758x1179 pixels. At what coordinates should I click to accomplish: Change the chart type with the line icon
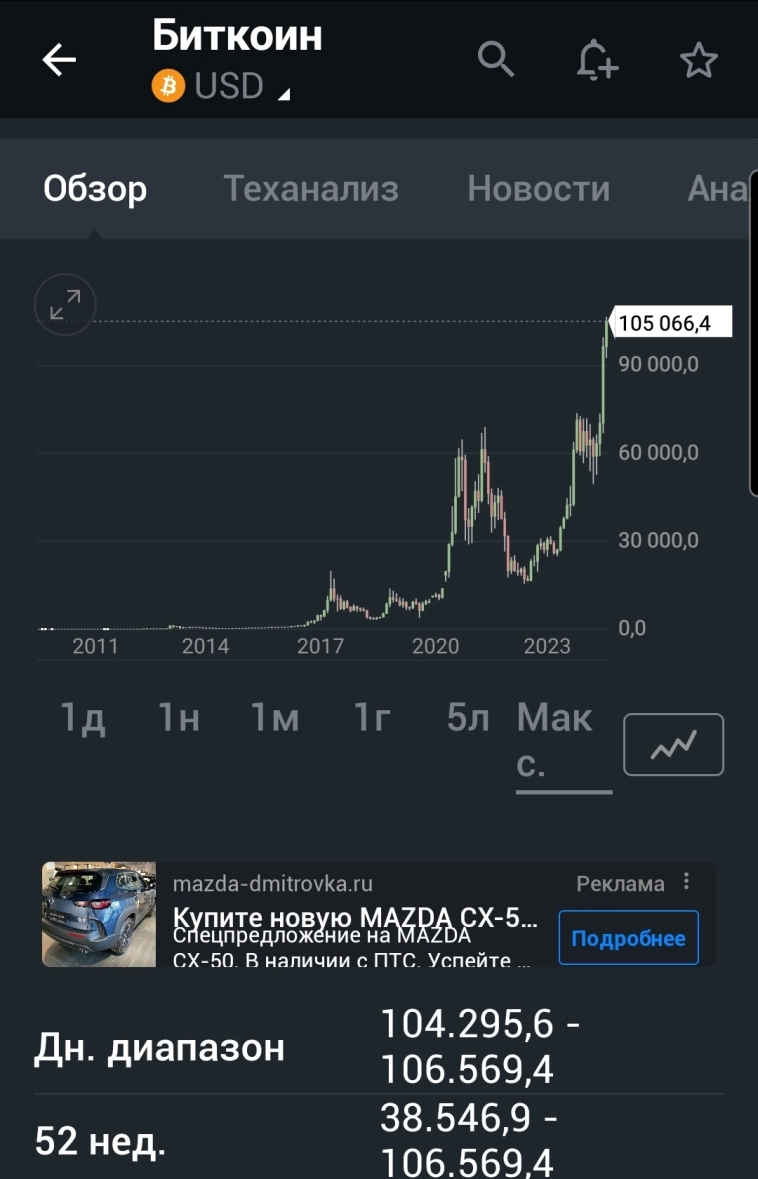click(x=673, y=744)
